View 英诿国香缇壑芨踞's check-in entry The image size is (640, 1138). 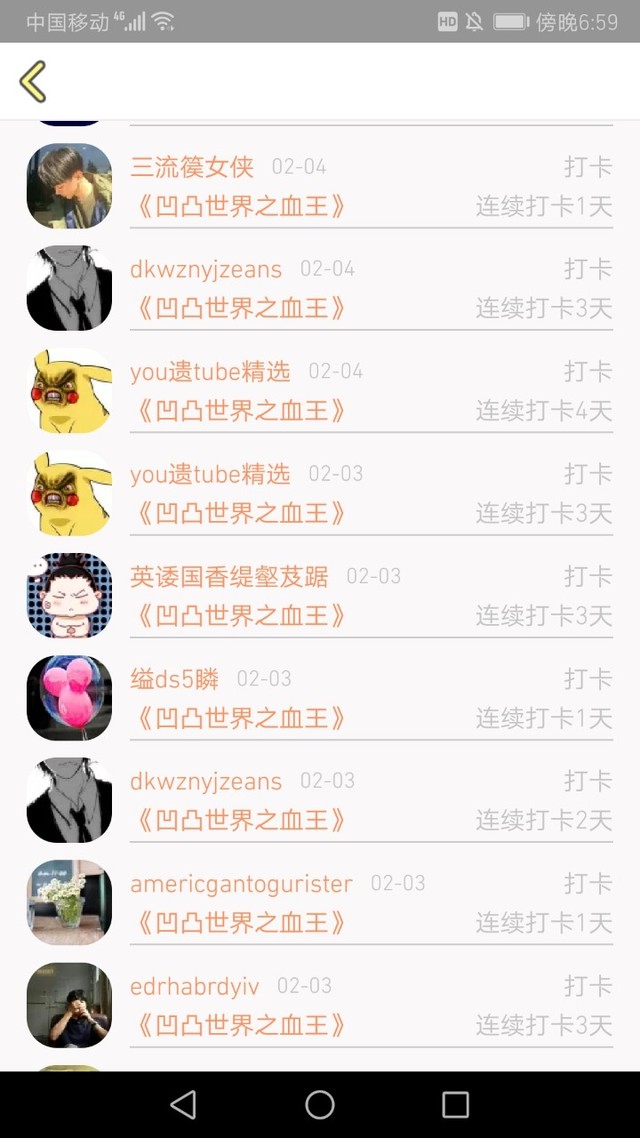pos(370,596)
